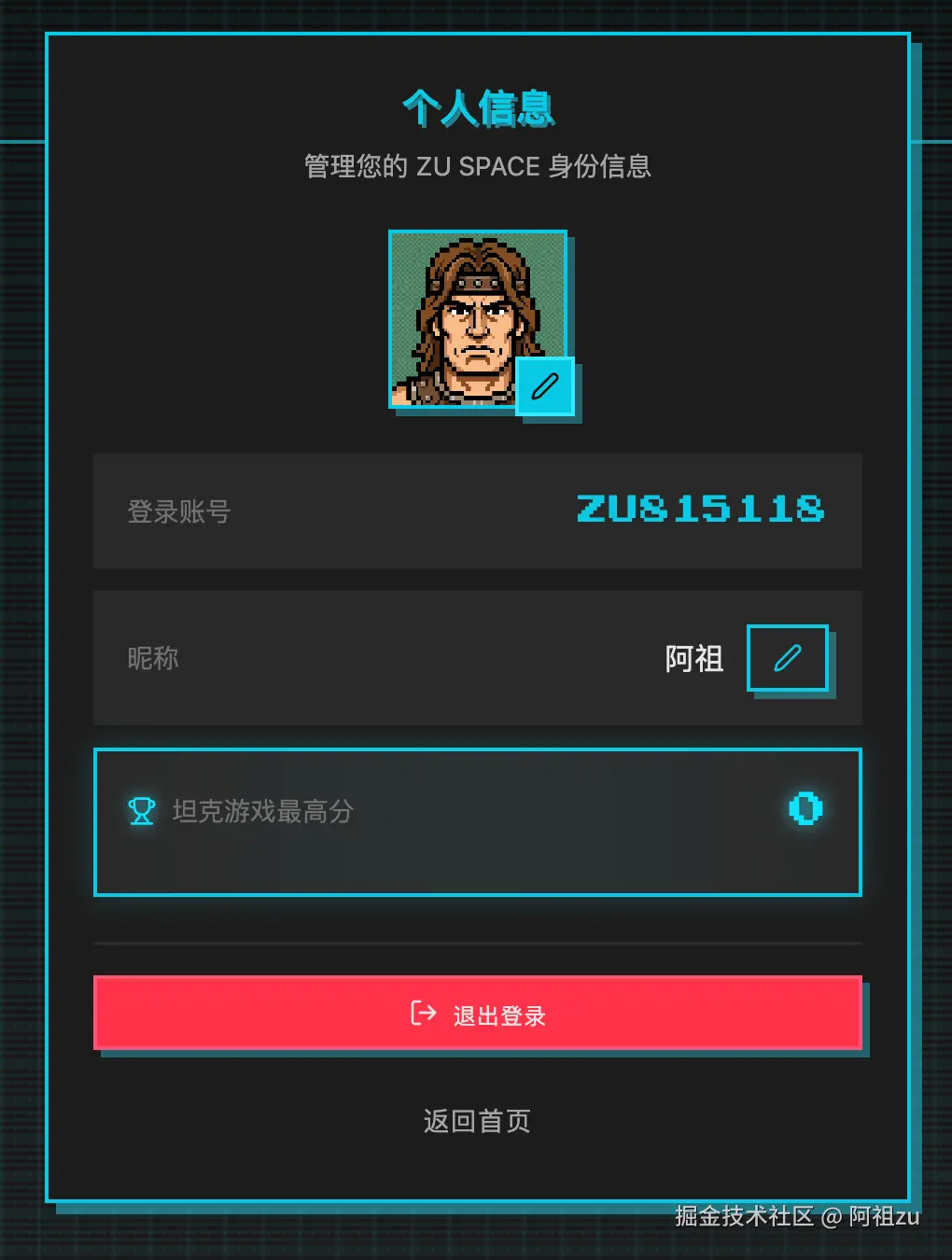
Task: Click the 登录账号 label
Action: [x=179, y=511]
